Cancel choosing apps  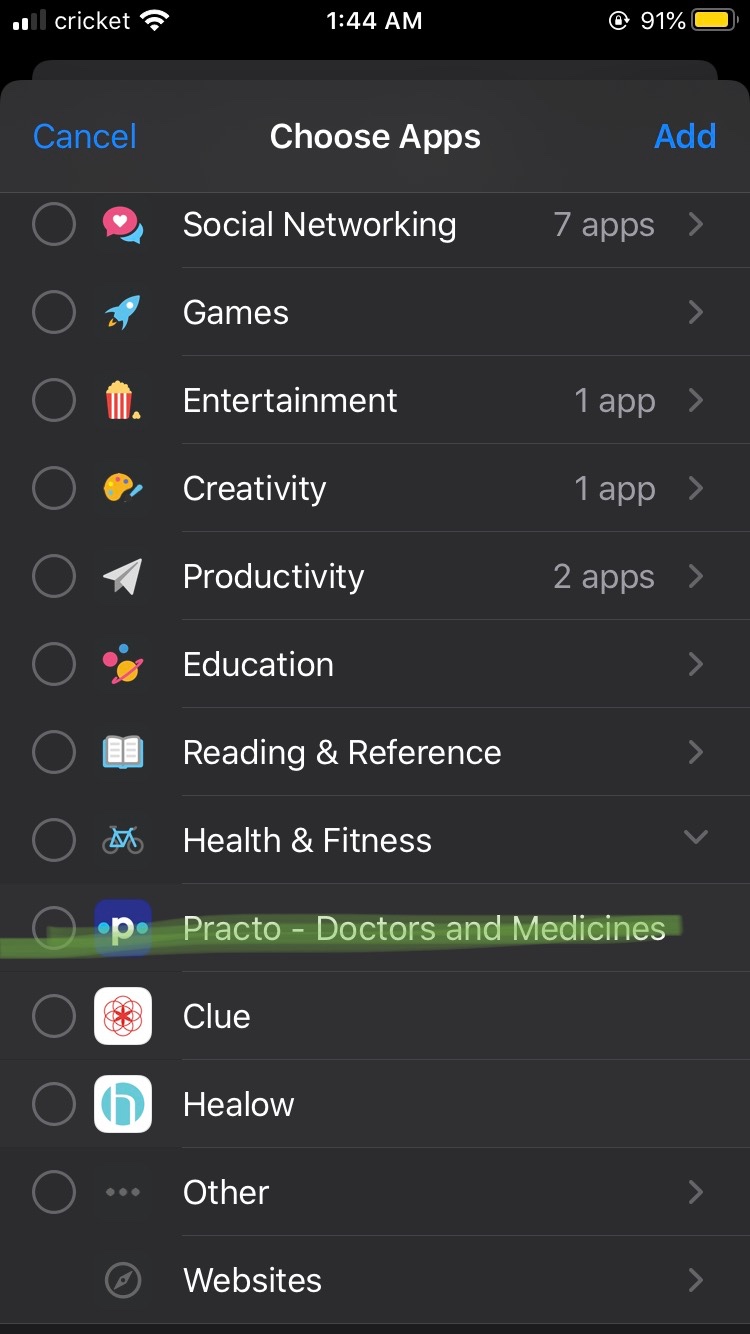coord(85,137)
